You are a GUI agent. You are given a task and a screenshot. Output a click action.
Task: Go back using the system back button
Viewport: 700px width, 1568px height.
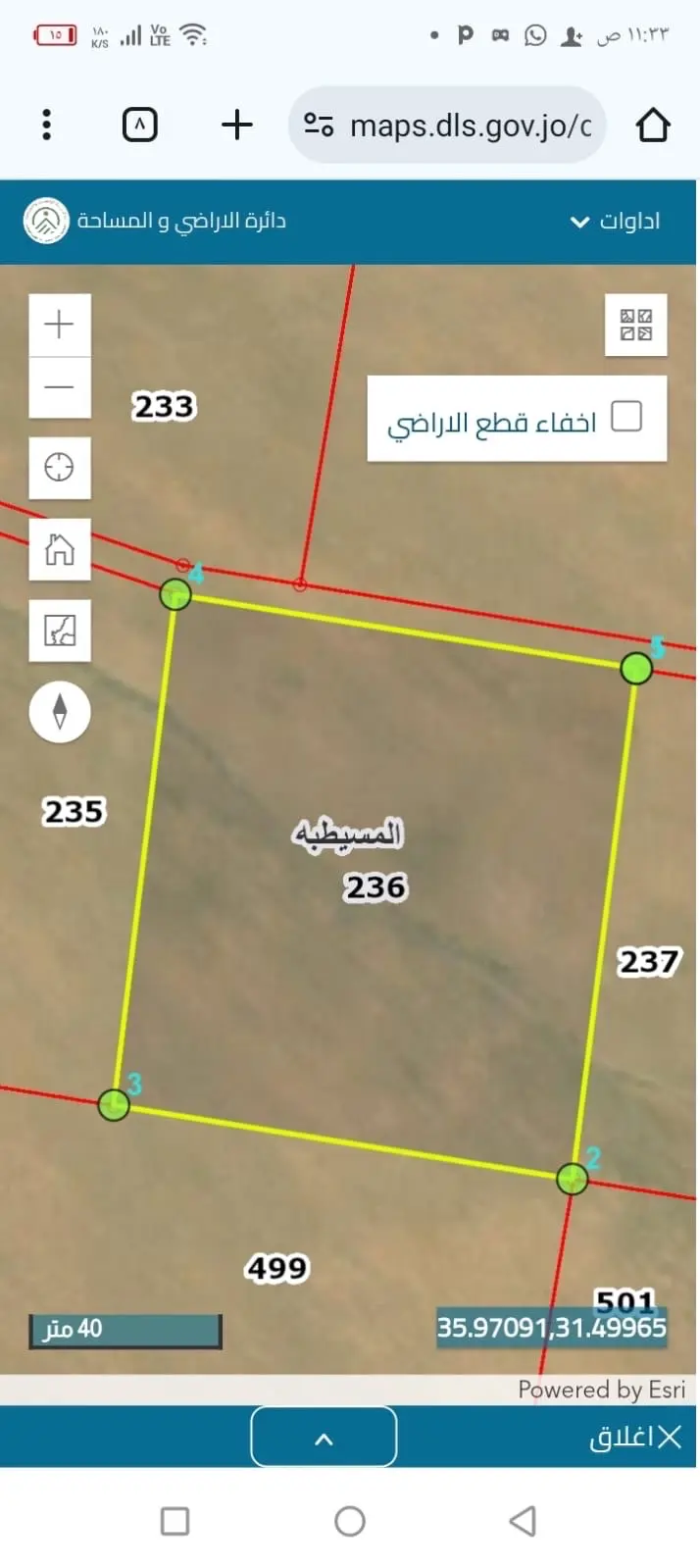point(524,1521)
